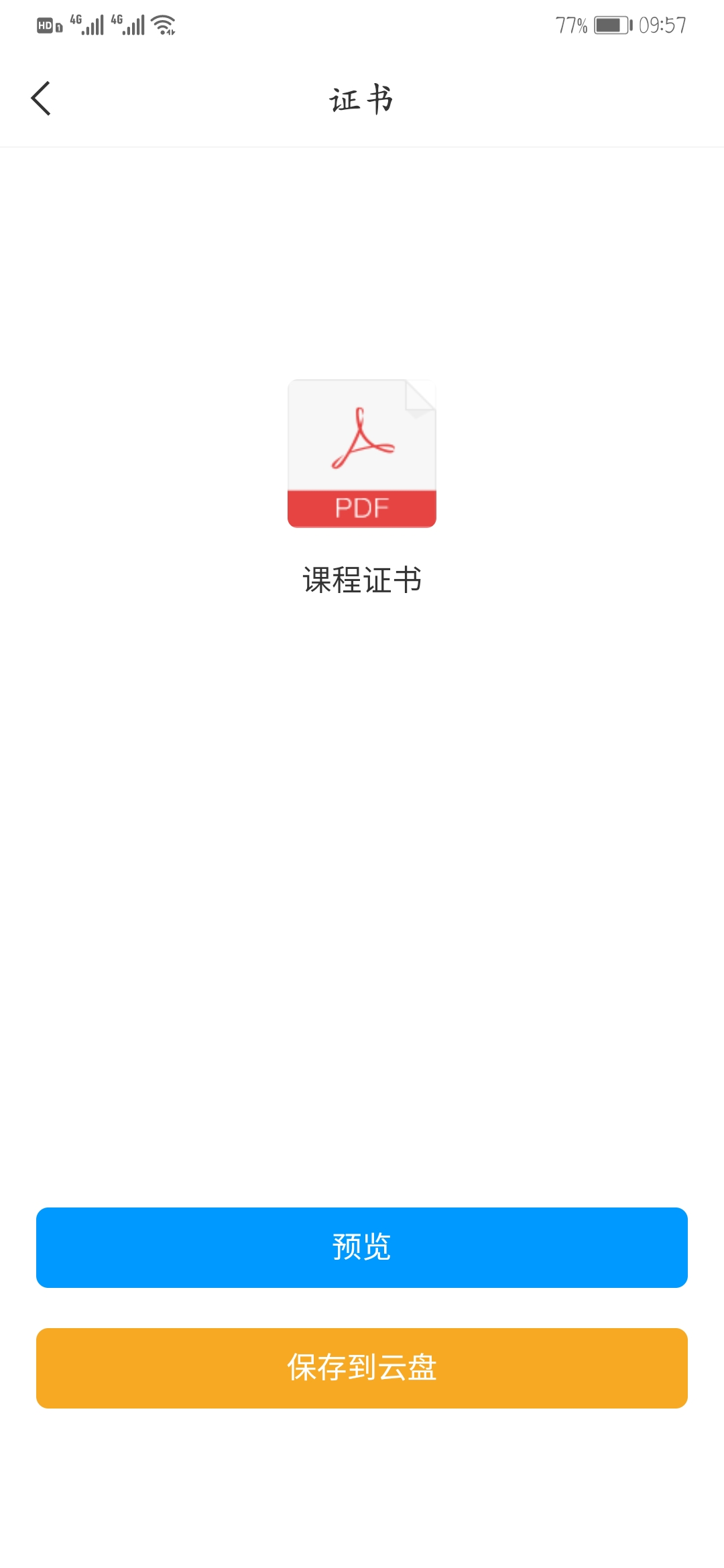Screen dimensions: 724x1568
Task: Go back from the 证书 page
Action: point(42,99)
